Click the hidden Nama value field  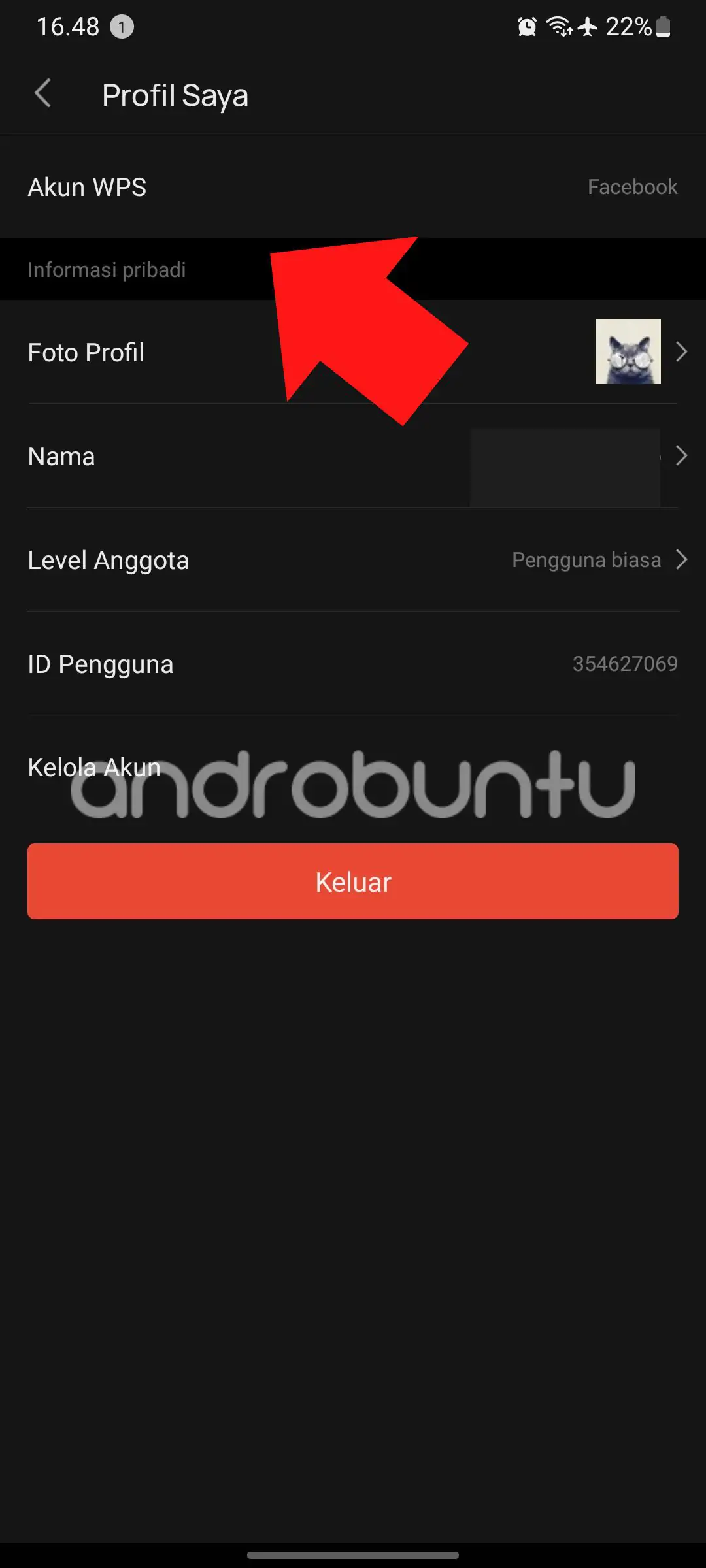click(x=565, y=467)
